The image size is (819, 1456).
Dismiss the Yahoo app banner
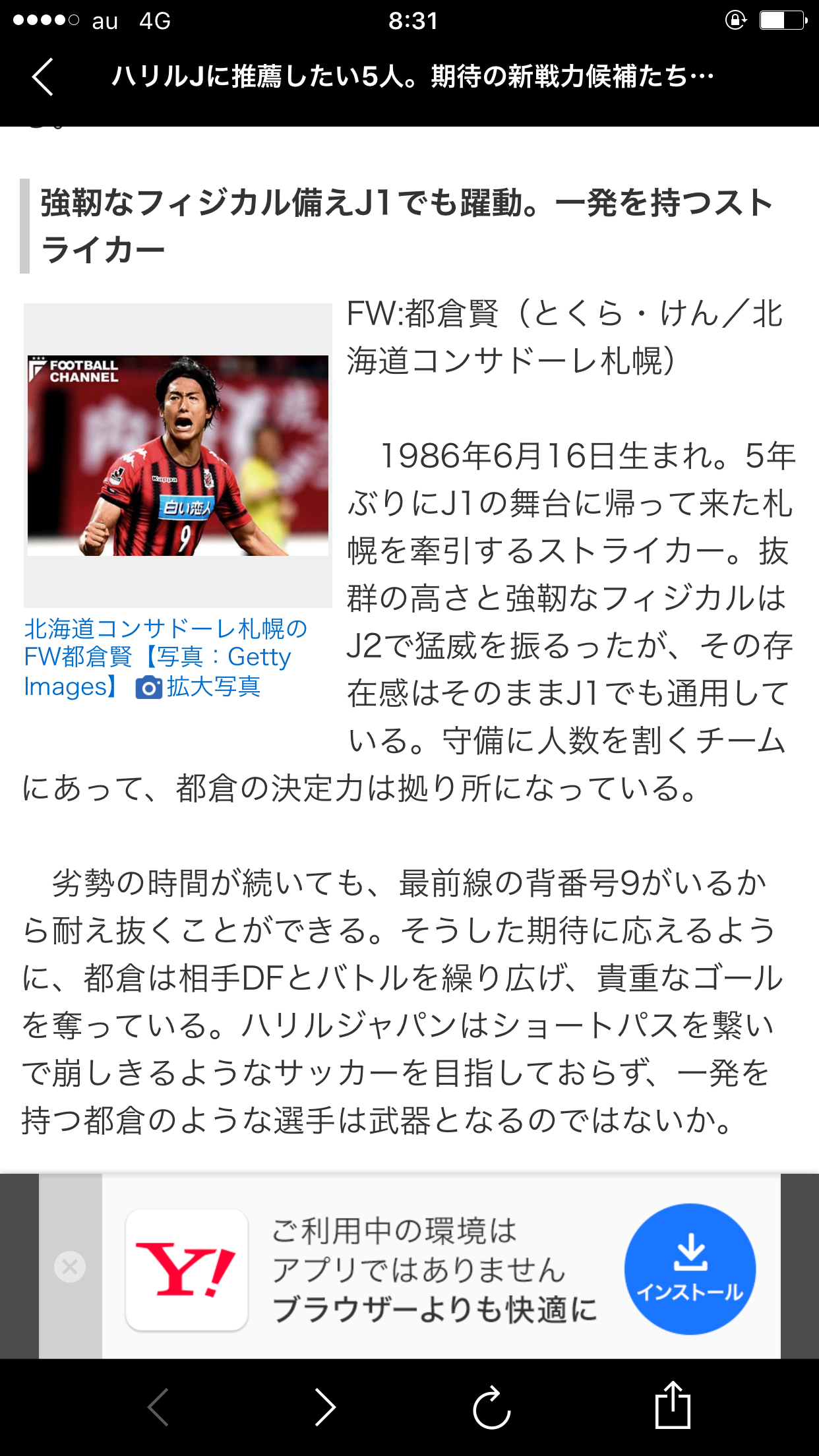pos(70,1267)
